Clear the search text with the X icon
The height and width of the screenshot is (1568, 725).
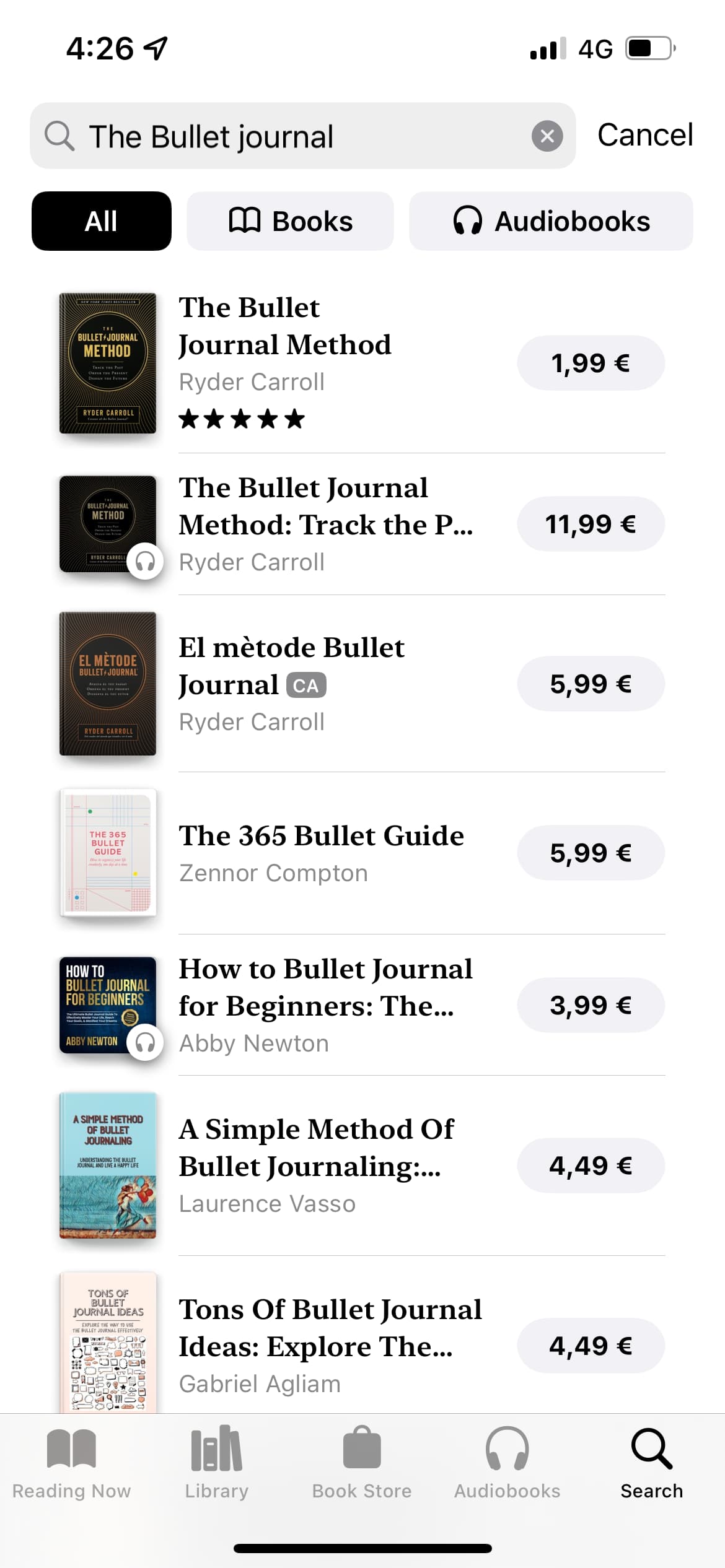[547, 136]
